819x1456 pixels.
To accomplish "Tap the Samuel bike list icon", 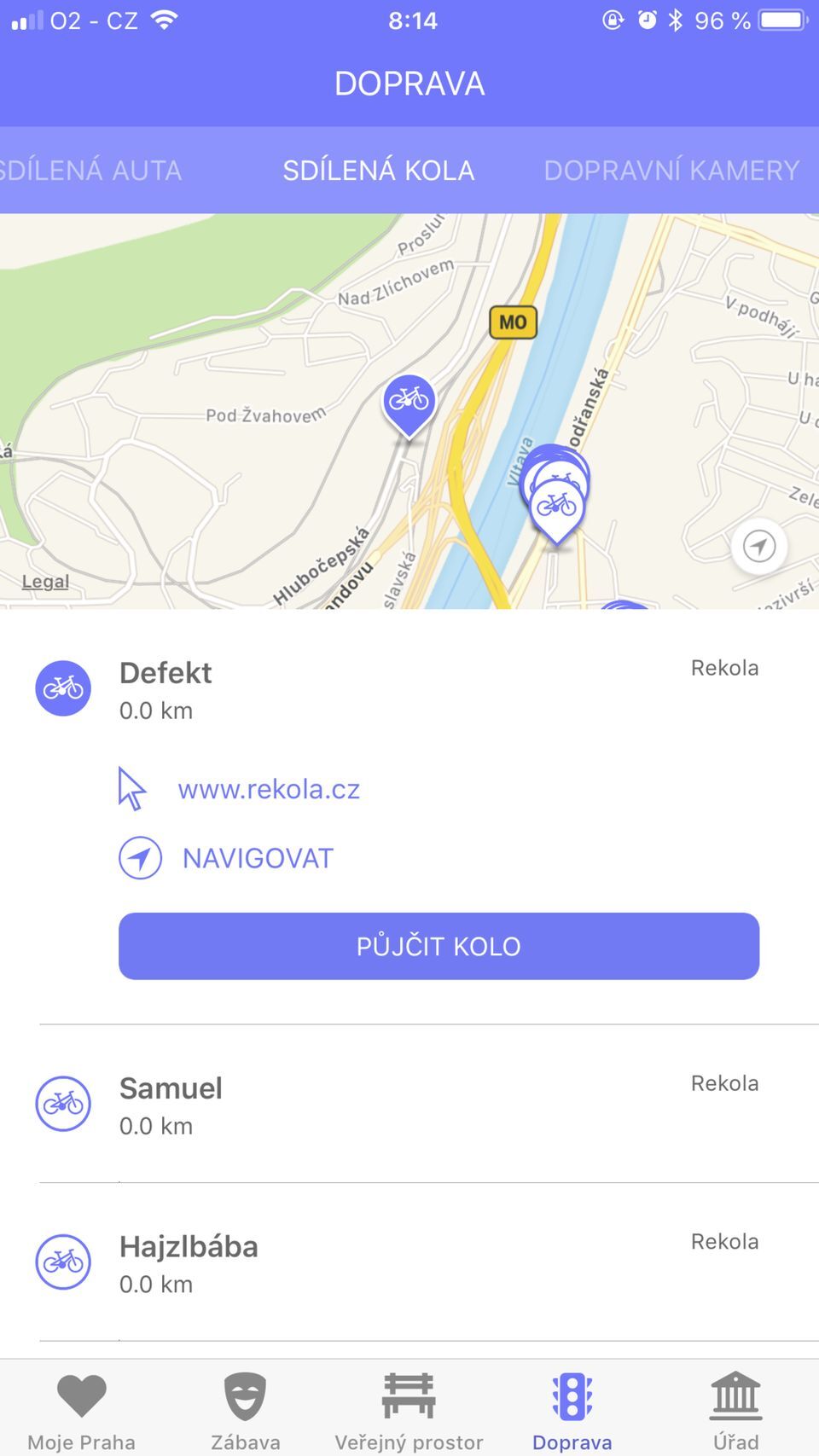I will [63, 1103].
